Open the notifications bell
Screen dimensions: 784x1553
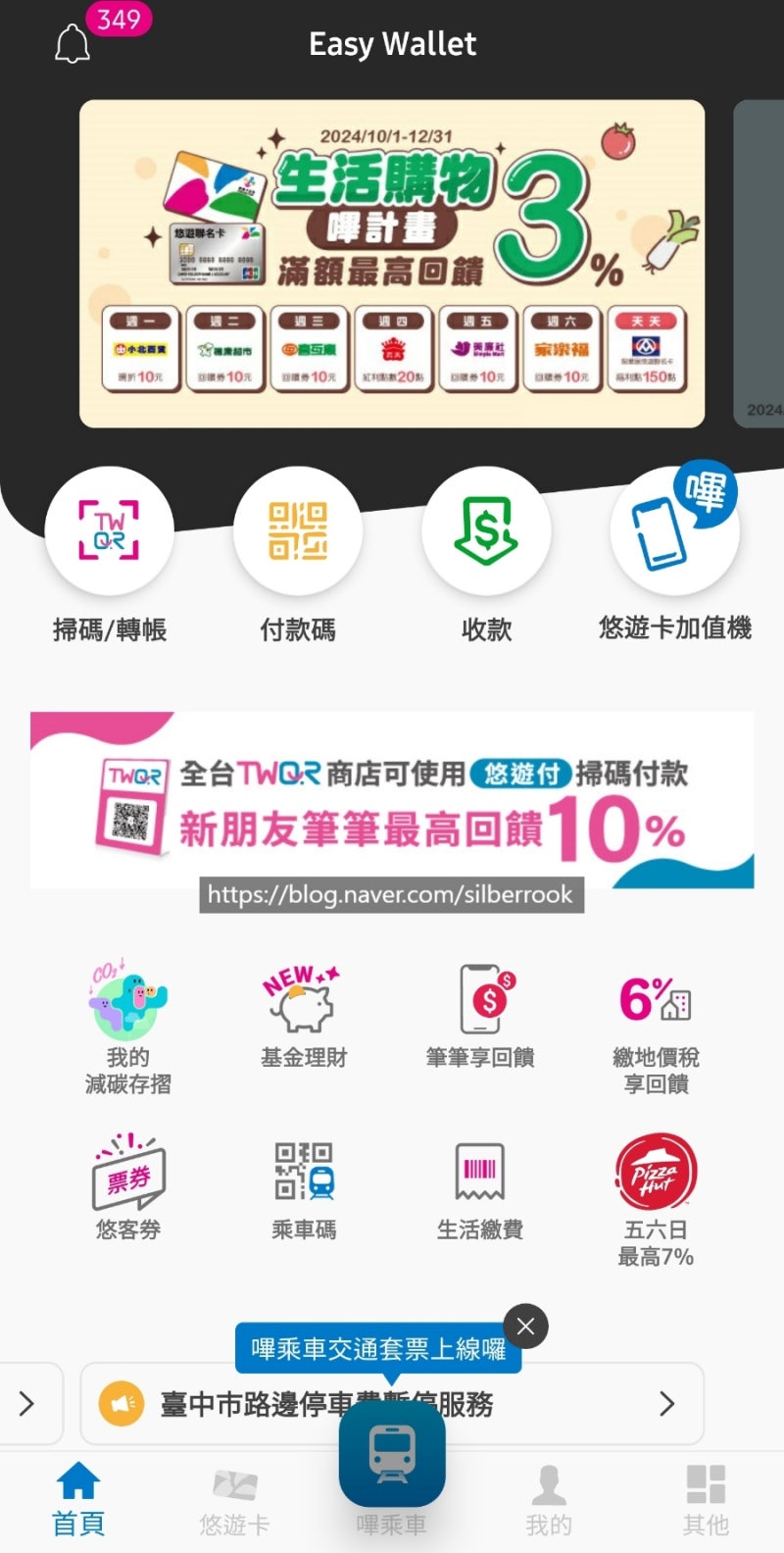click(73, 44)
